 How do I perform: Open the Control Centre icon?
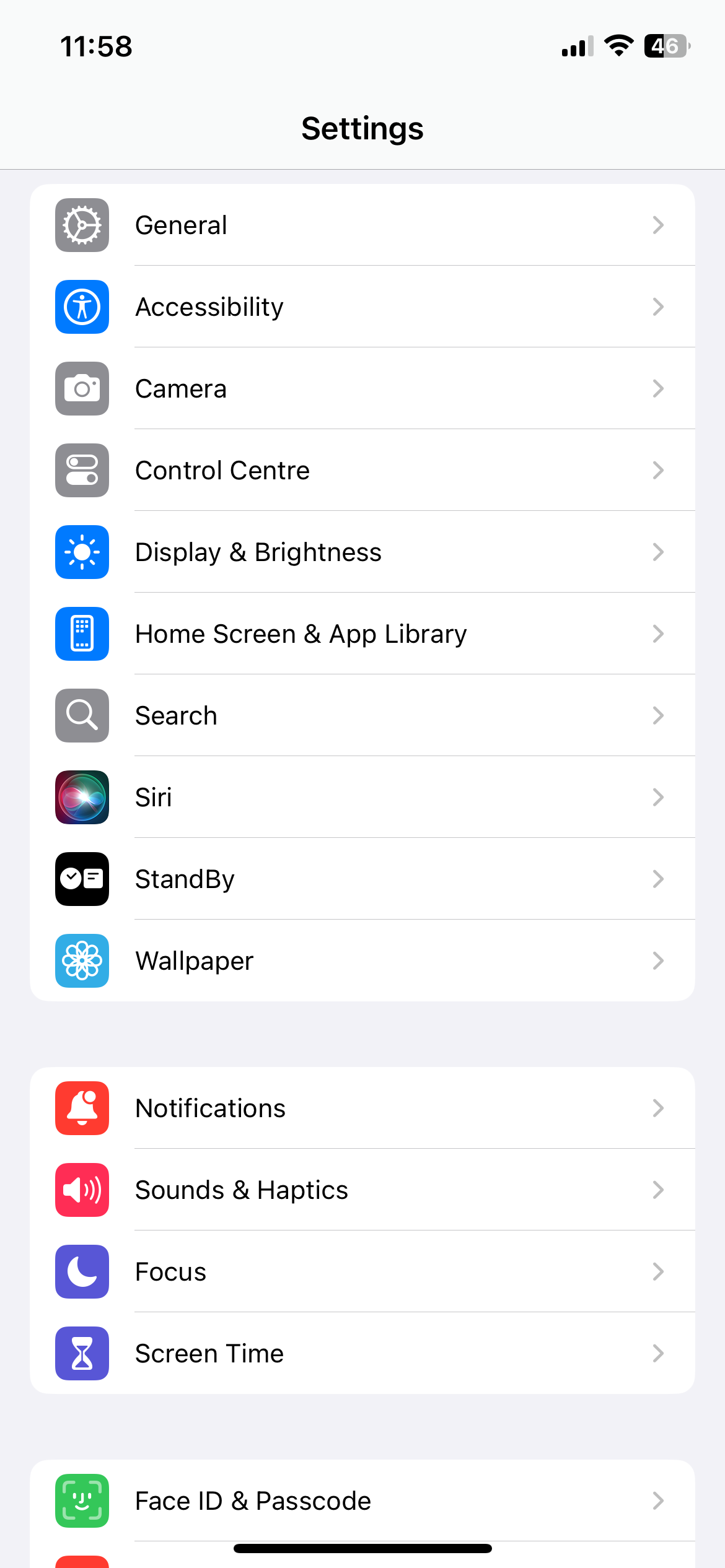pos(82,471)
